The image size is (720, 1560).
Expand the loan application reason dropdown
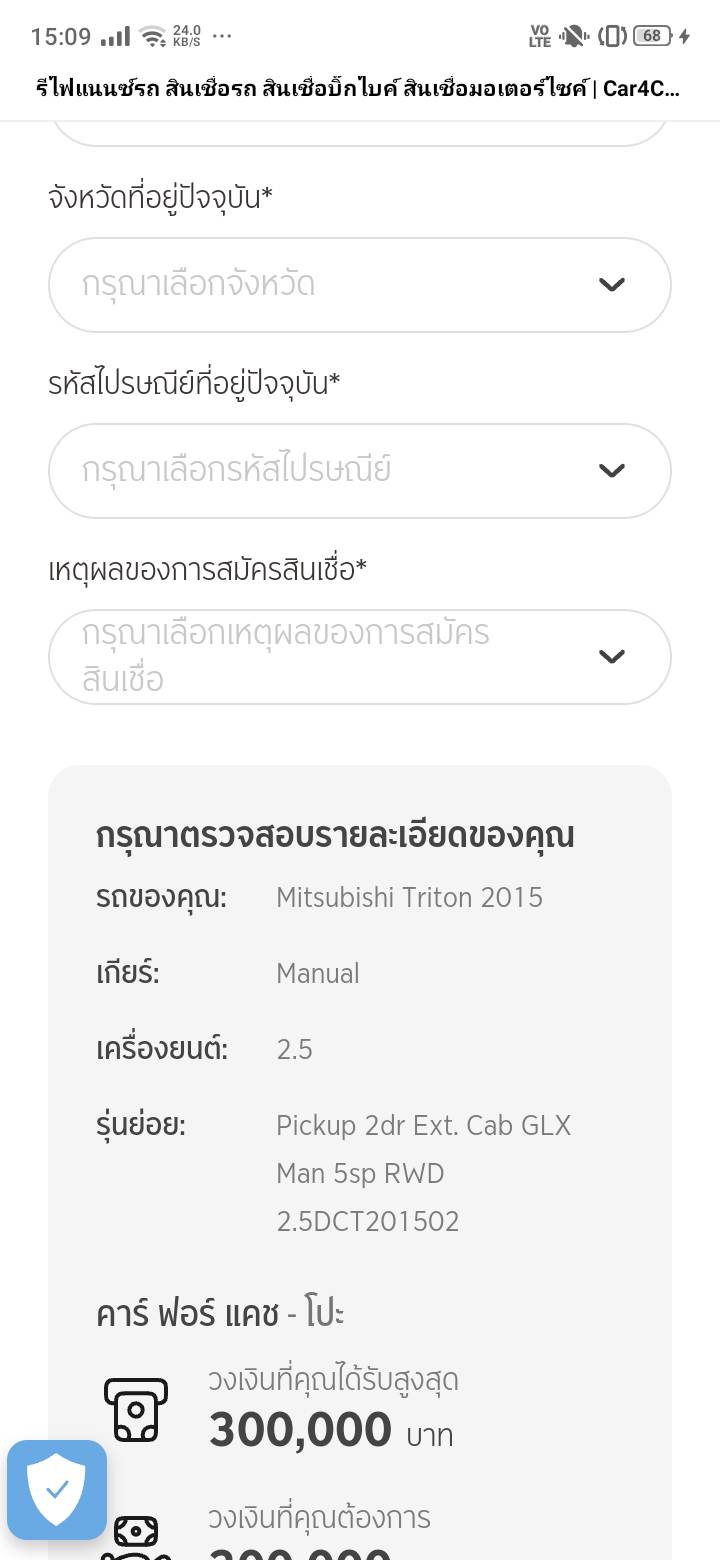point(359,657)
